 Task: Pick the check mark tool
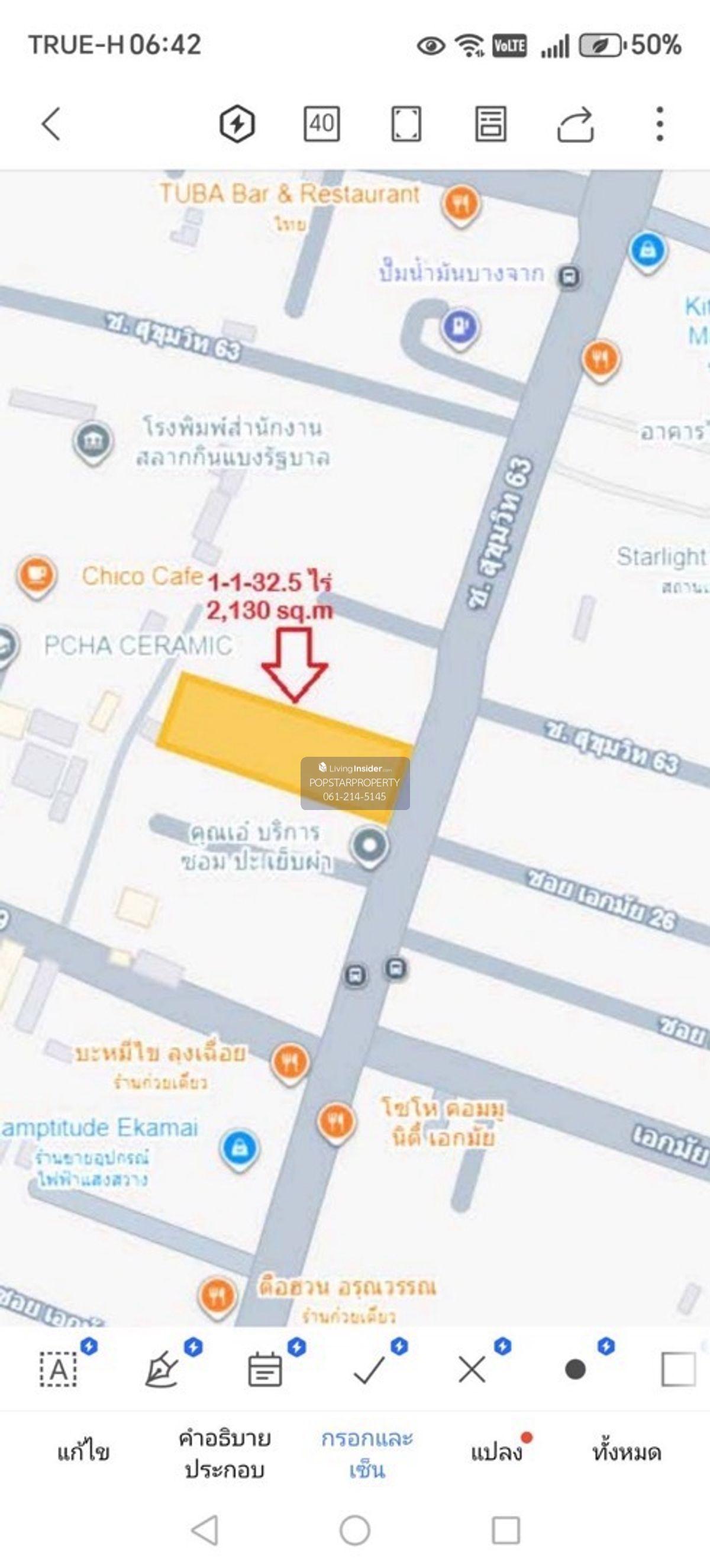tap(369, 1369)
